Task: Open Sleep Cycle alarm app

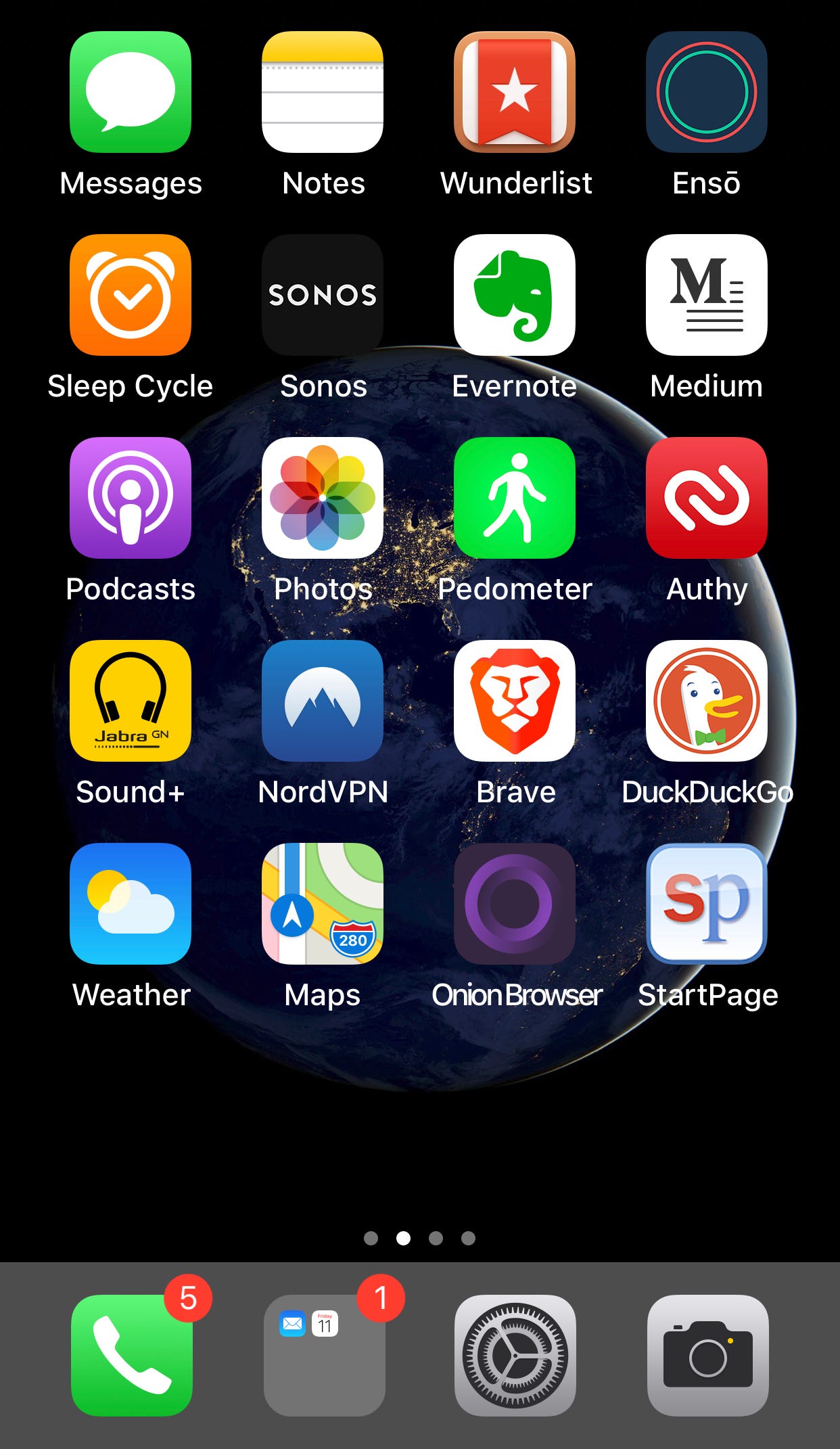Action: (131, 295)
